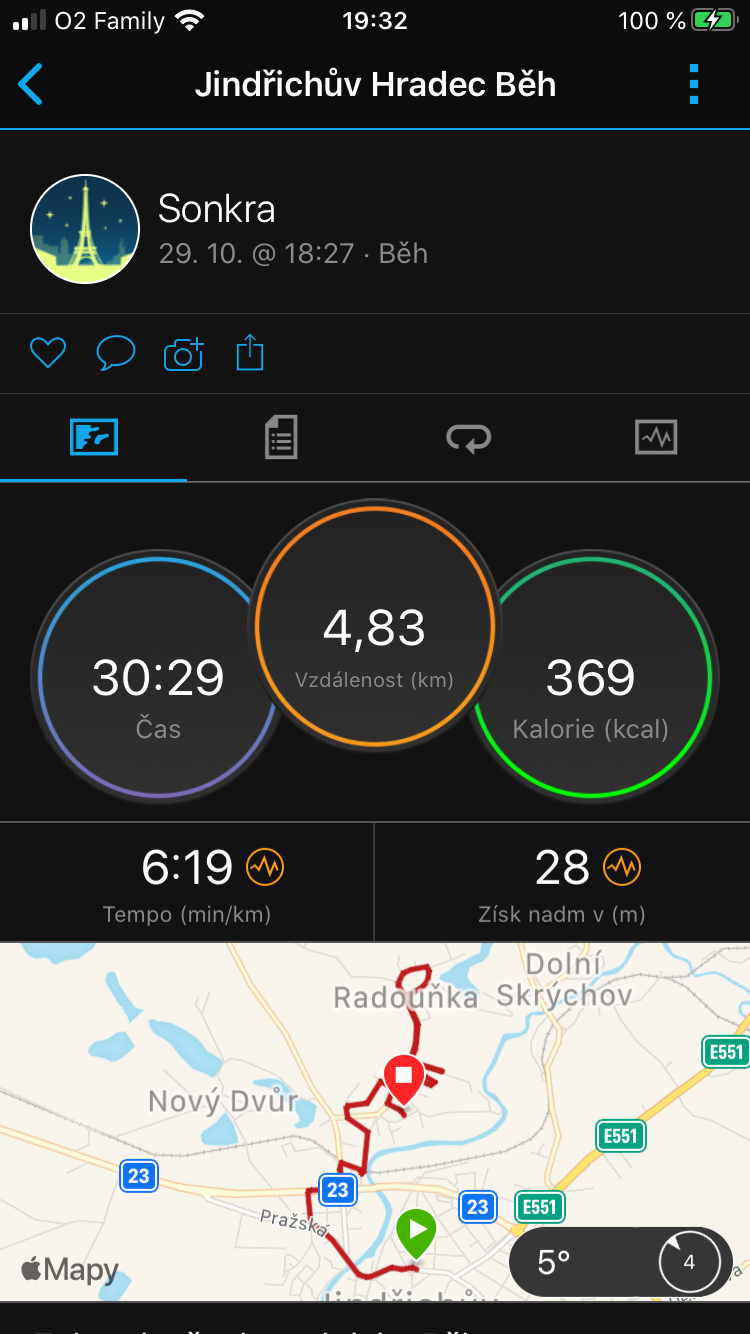The width and height of the screenshot is (750, 1334).
Task: Switch to the laps tab
Action: tap(468, 438)
